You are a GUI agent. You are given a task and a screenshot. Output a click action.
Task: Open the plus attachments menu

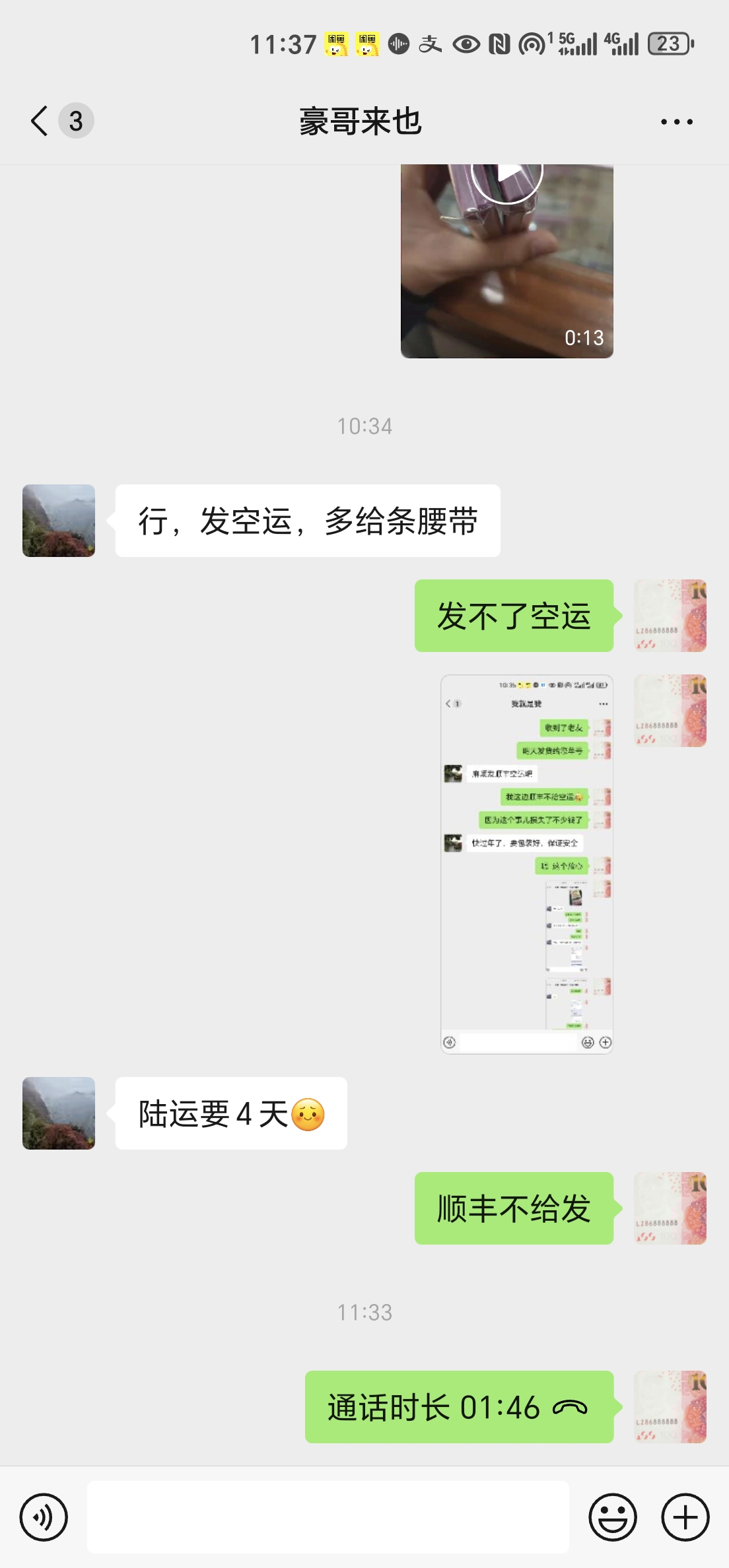(x=685, y=1517)
